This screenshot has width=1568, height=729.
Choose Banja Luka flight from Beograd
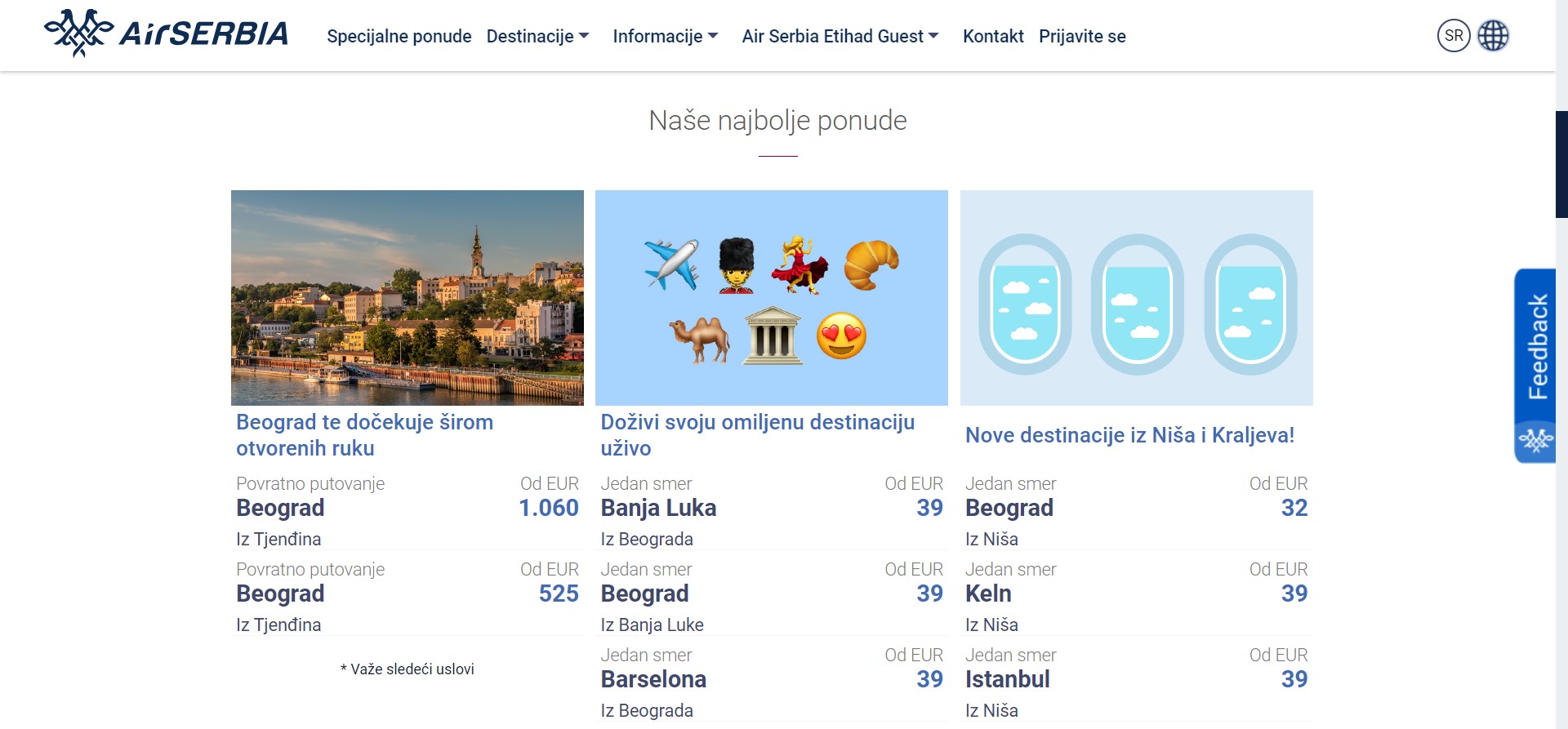771,509
